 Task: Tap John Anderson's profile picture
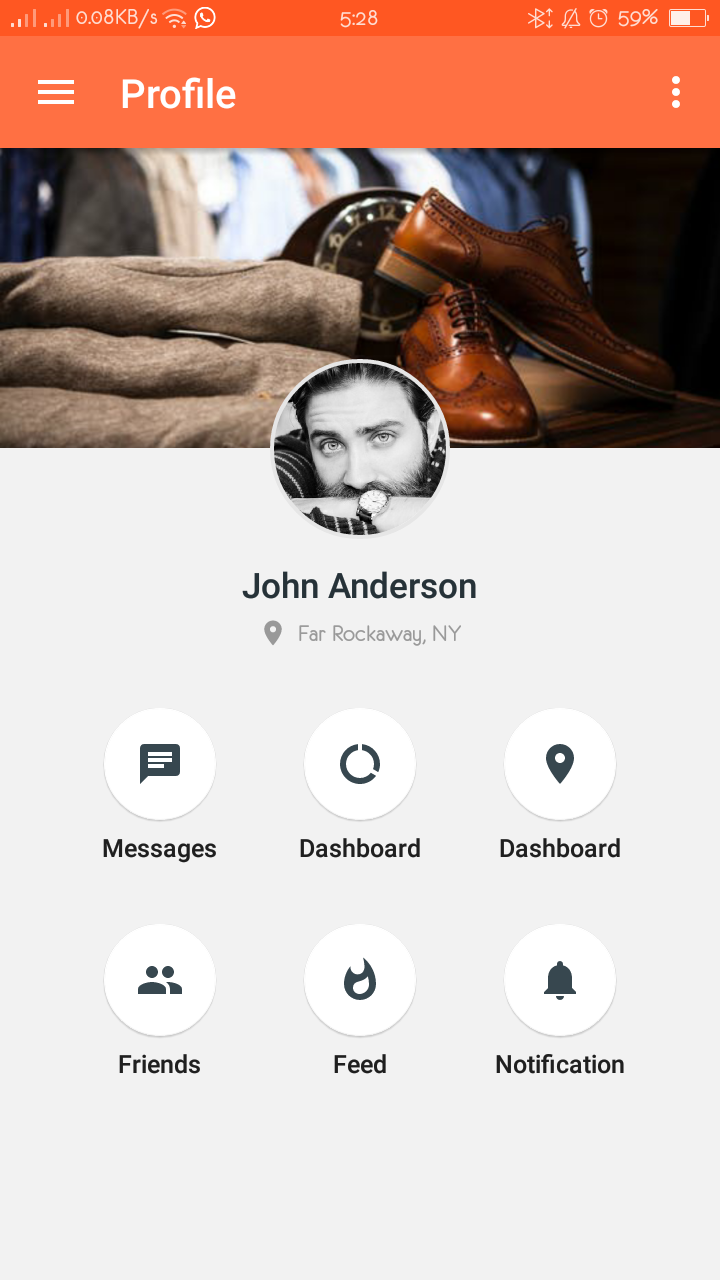360,448
